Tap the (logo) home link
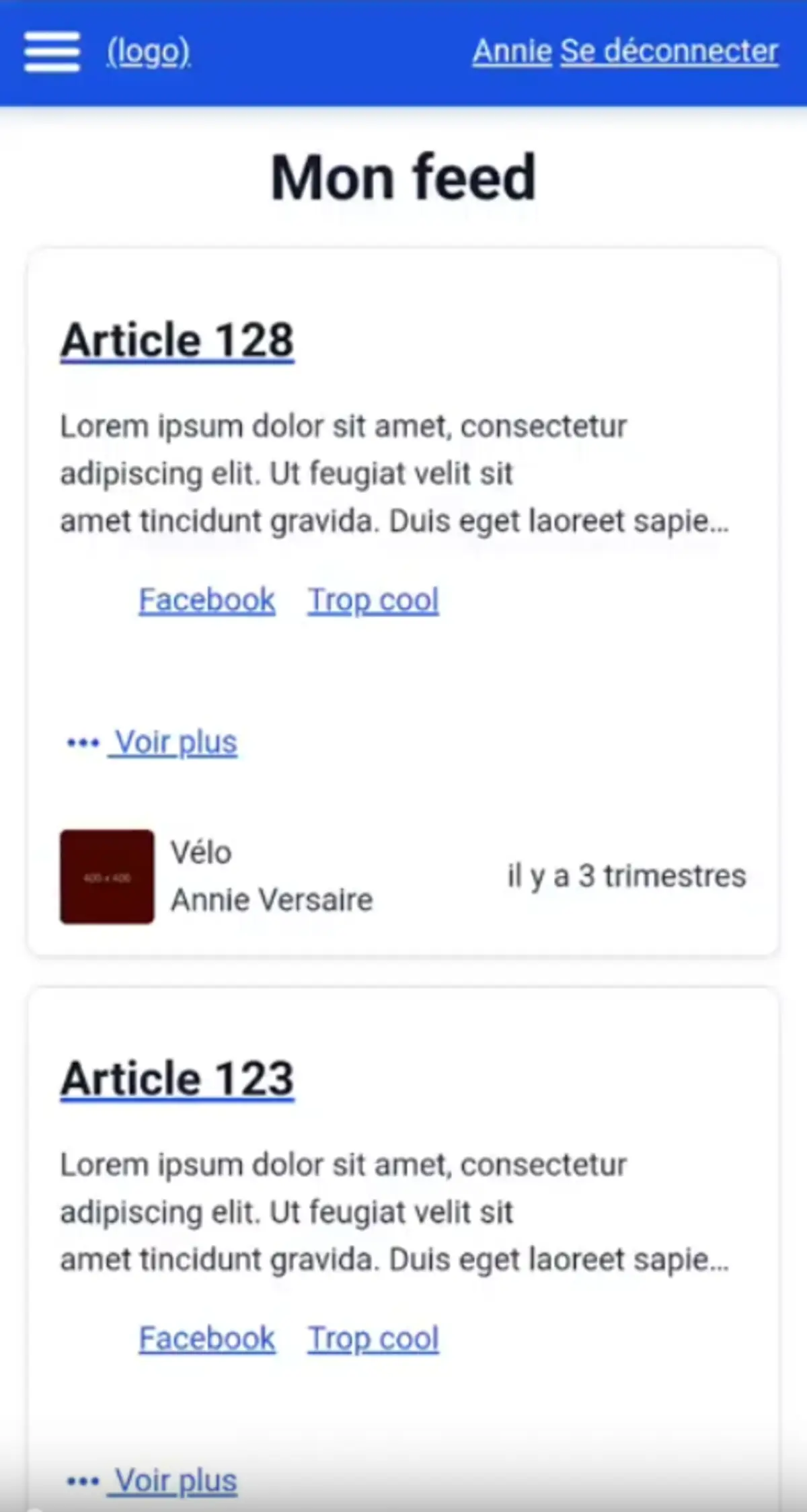The height and width of the screenshot is (1512, 807). (149, 52)
